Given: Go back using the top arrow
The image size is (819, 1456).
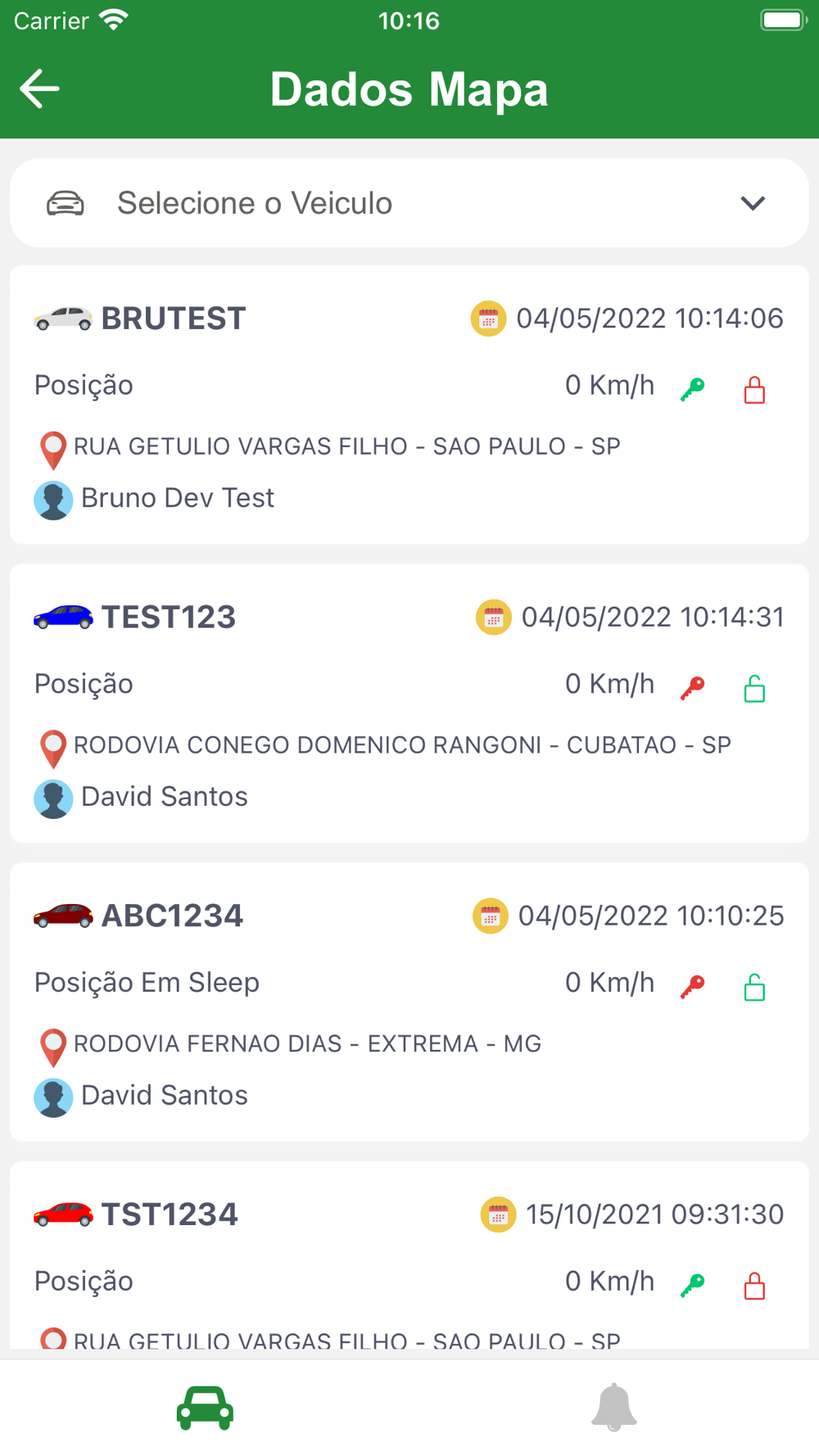Looking at the screenshot, I should (x=39, y=88).
